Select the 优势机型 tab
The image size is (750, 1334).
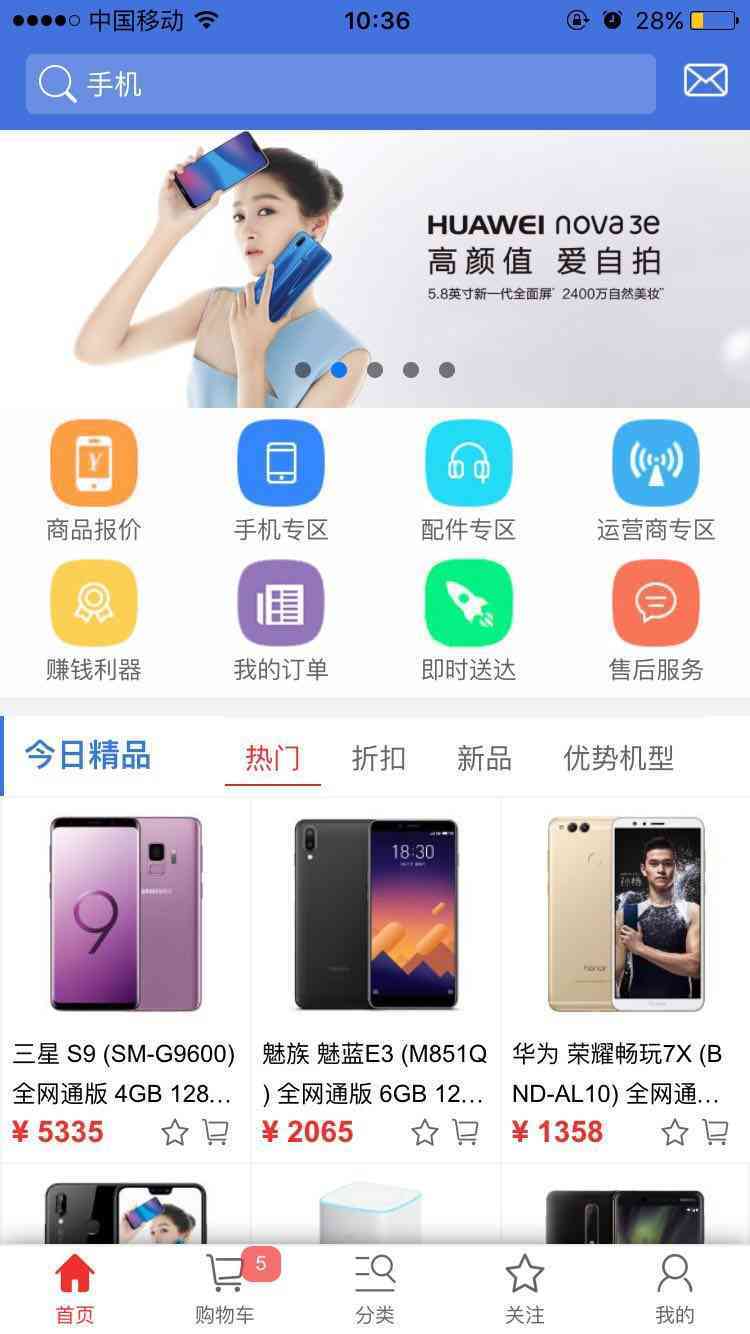click(x=618, y=758)
